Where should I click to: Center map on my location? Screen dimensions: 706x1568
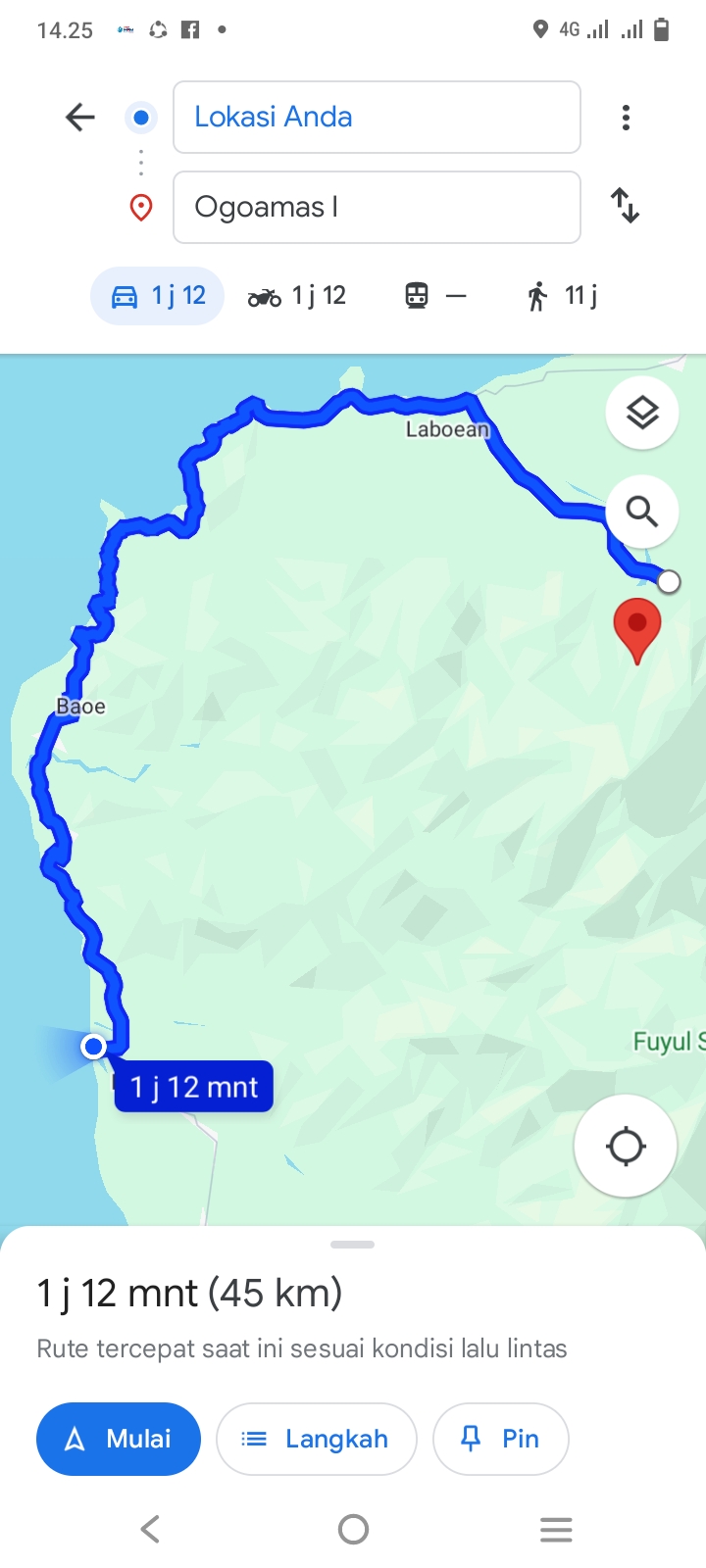coord(626,1146)
